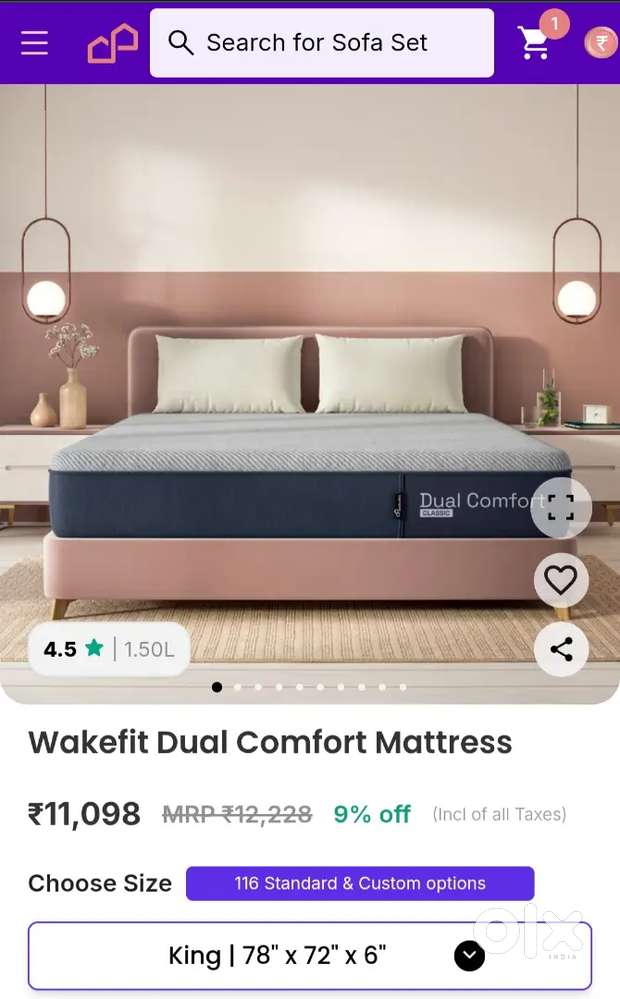View 116 Standard & Custom options

[360, 883]
